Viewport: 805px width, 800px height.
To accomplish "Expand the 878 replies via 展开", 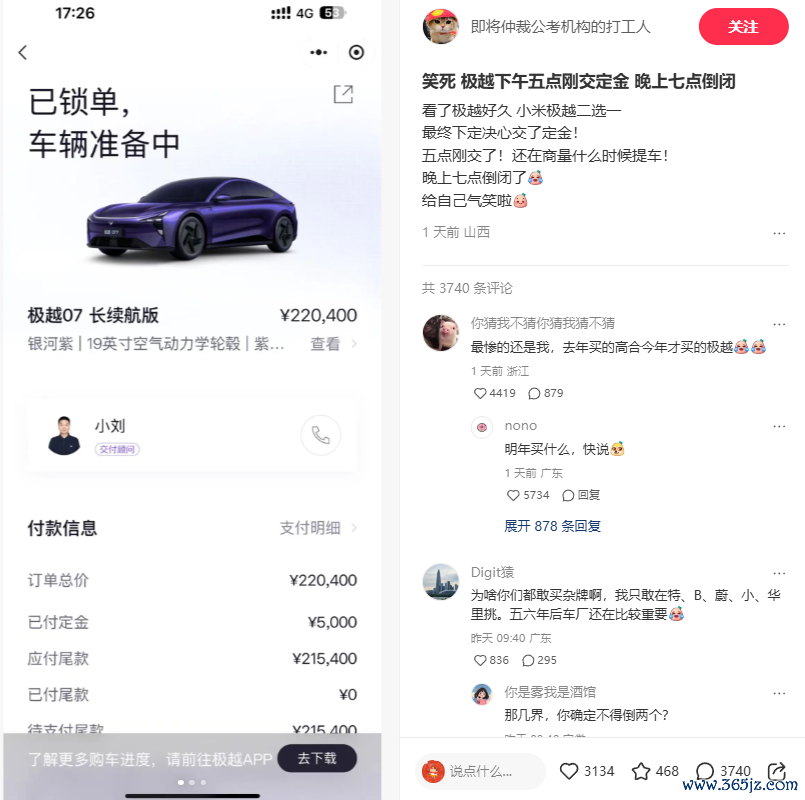I will (552, 526).
